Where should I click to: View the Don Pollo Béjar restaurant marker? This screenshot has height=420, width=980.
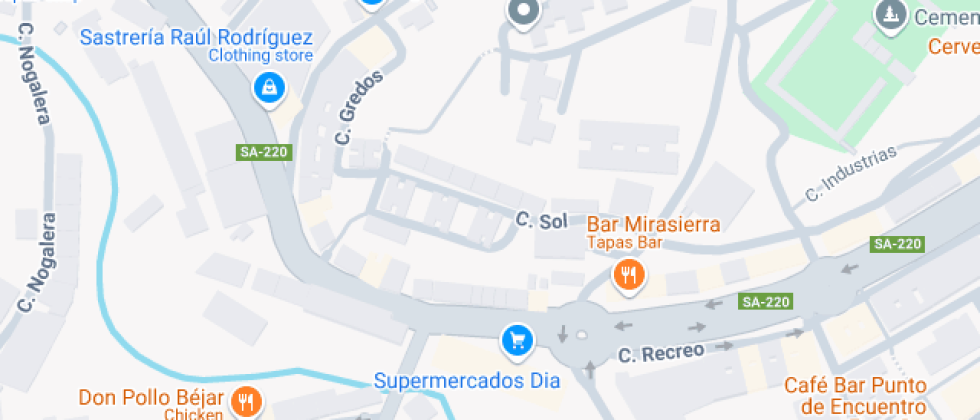(246, 403)
